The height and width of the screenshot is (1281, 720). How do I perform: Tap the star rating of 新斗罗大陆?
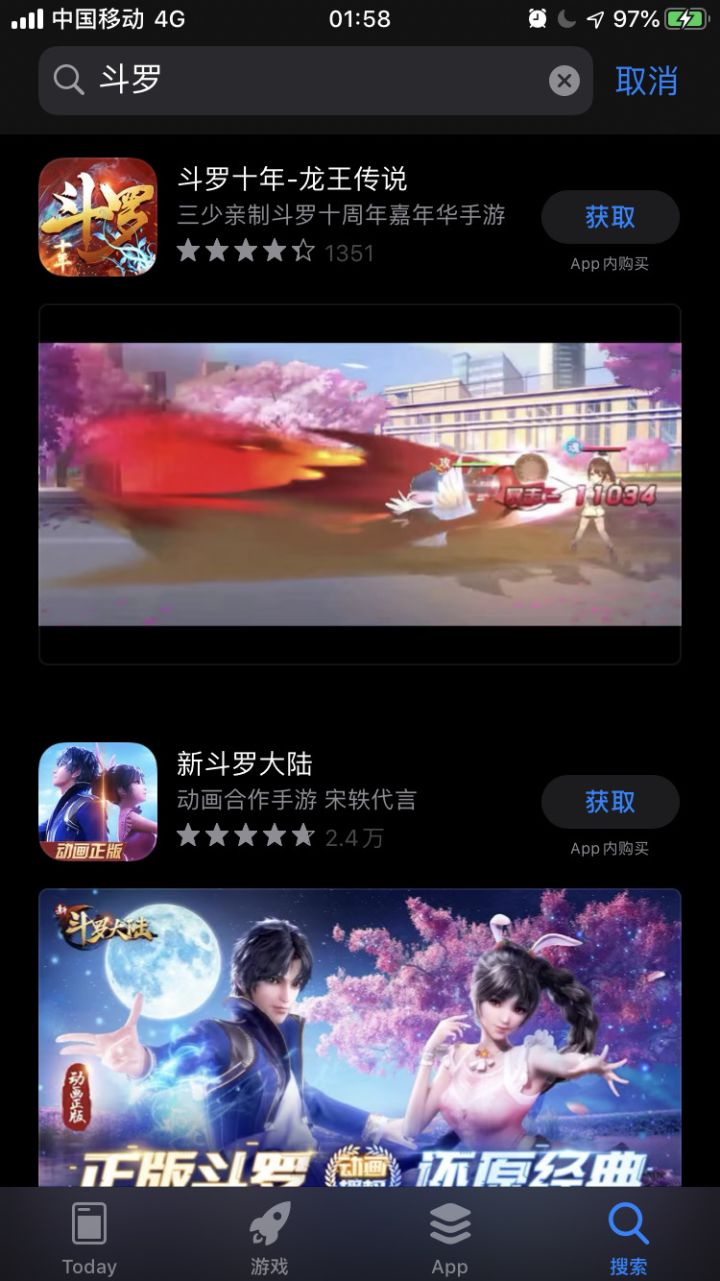245,836
